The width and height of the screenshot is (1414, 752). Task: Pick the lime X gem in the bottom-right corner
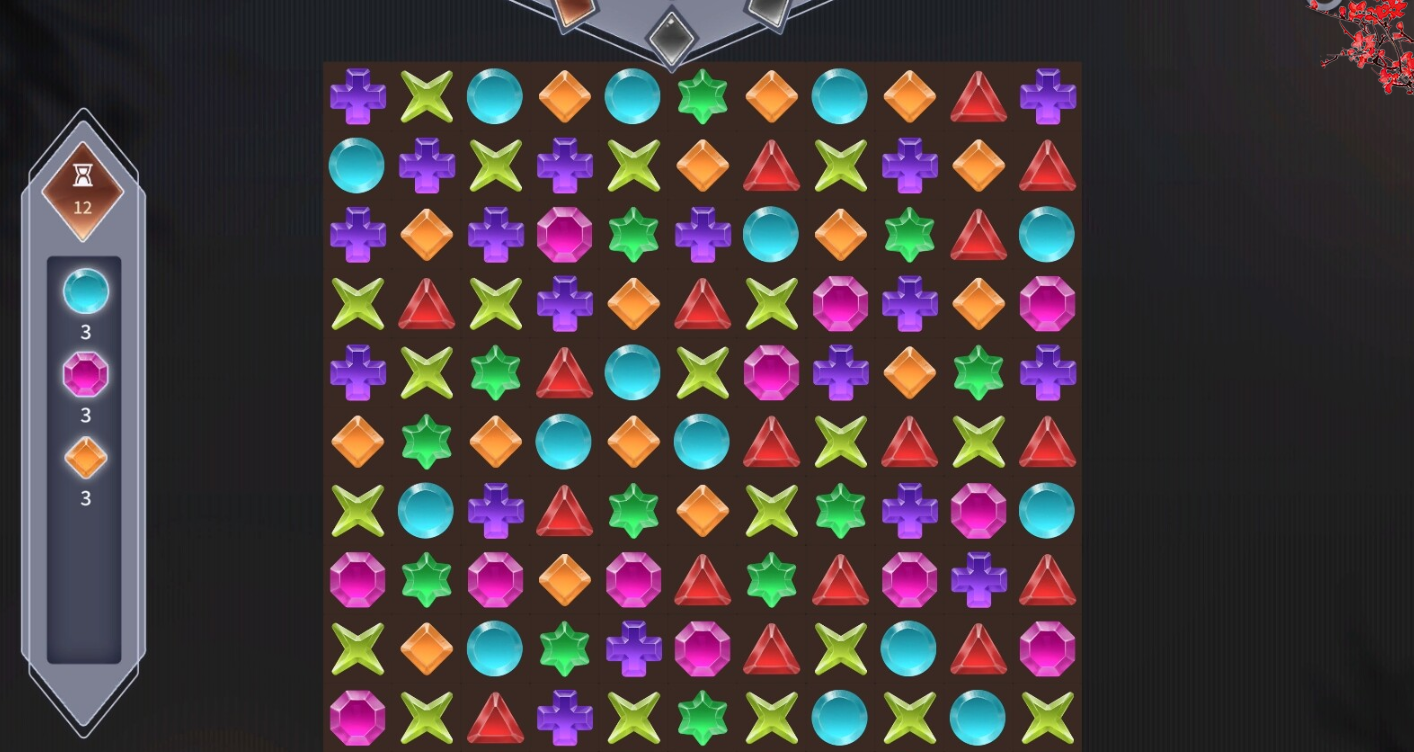[1047, 717]
